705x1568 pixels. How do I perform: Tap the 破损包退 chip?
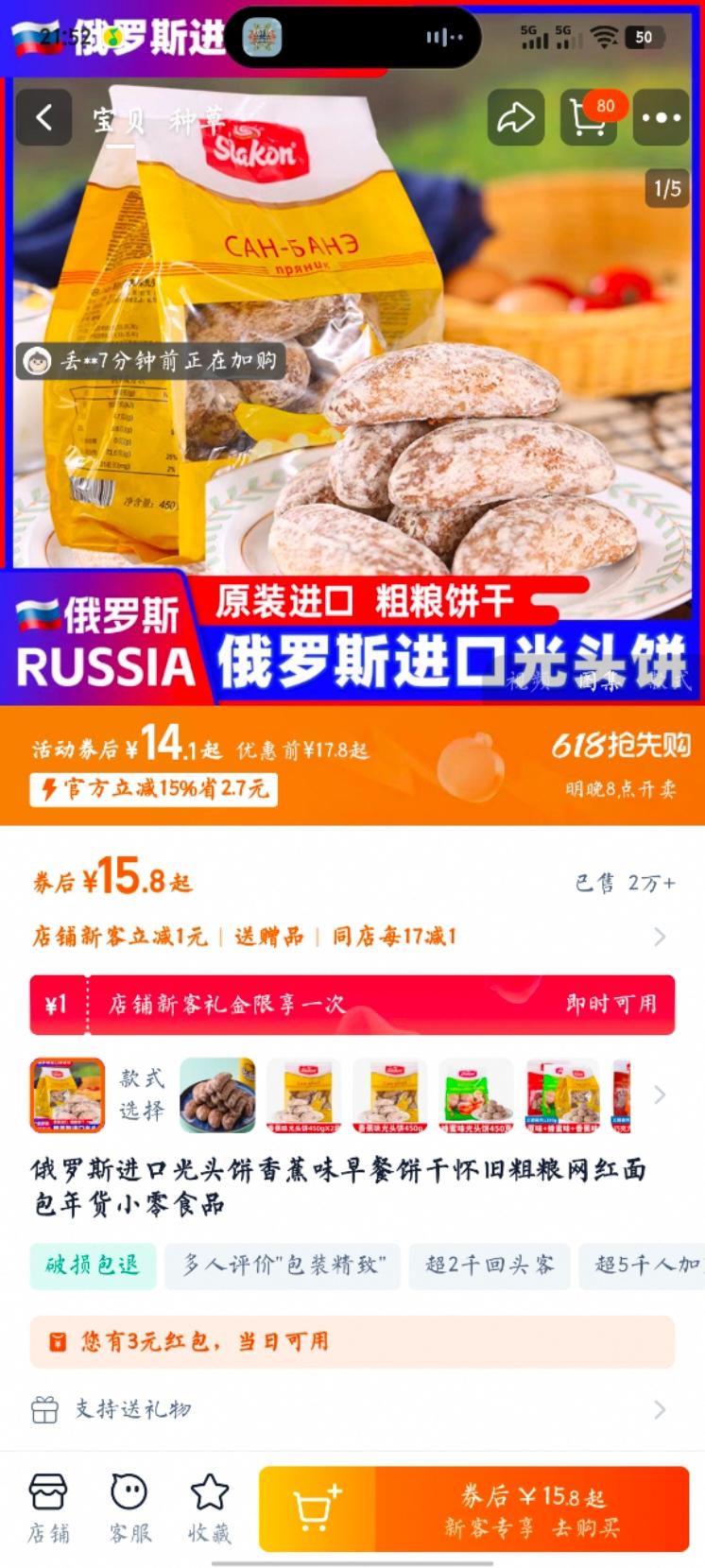(x=92, y=1266)
